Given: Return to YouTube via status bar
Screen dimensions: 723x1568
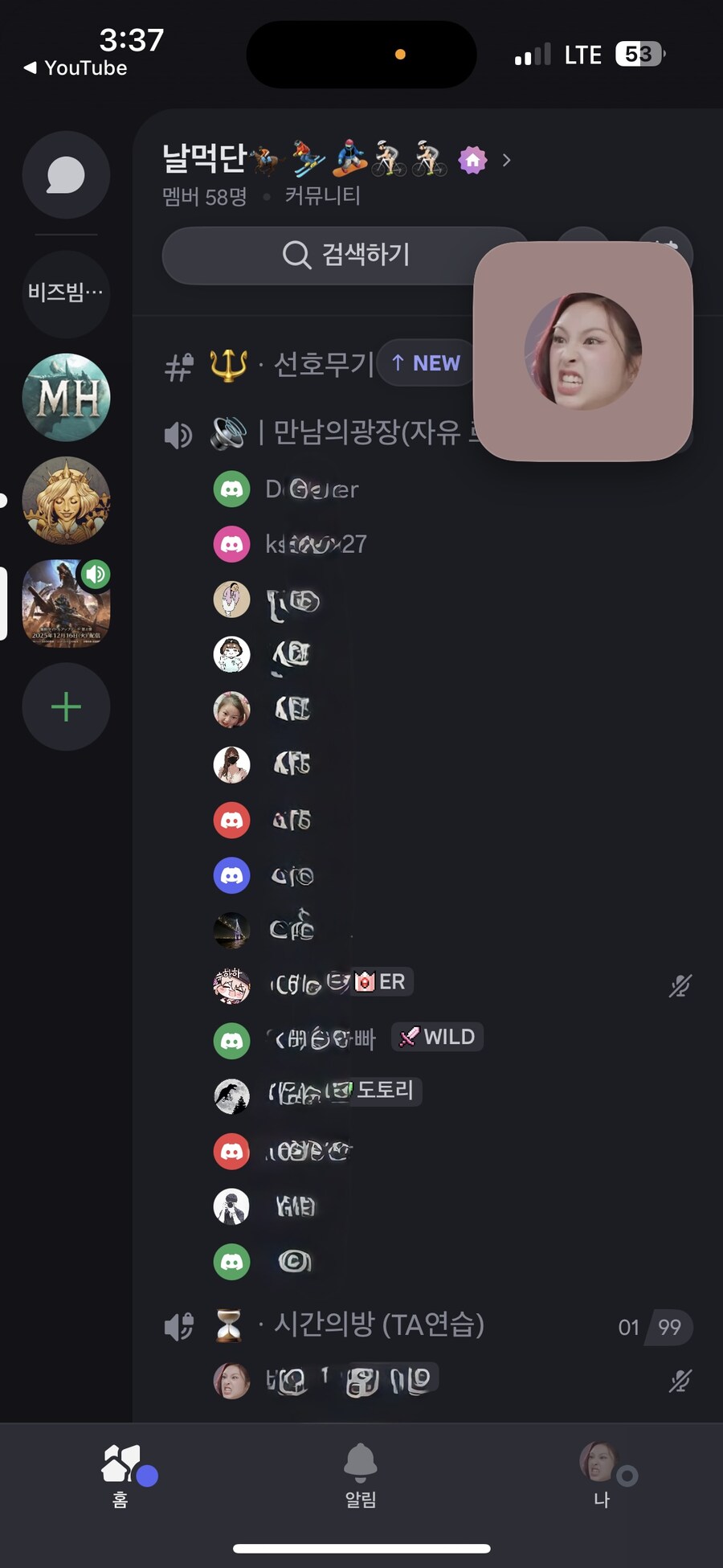Looking at the screenshot, I should coord(76,68).
